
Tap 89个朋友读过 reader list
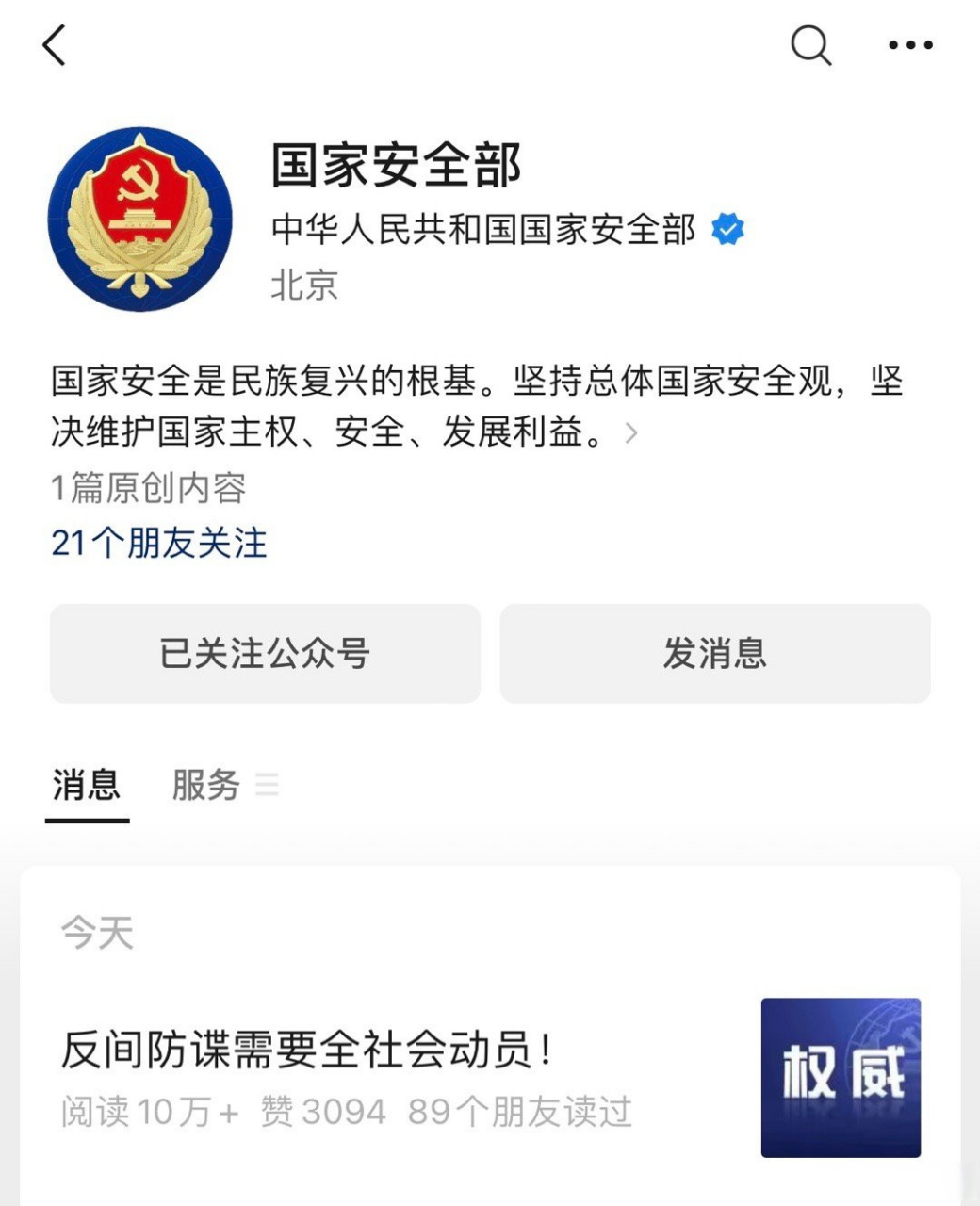(x=521, y=1110)
